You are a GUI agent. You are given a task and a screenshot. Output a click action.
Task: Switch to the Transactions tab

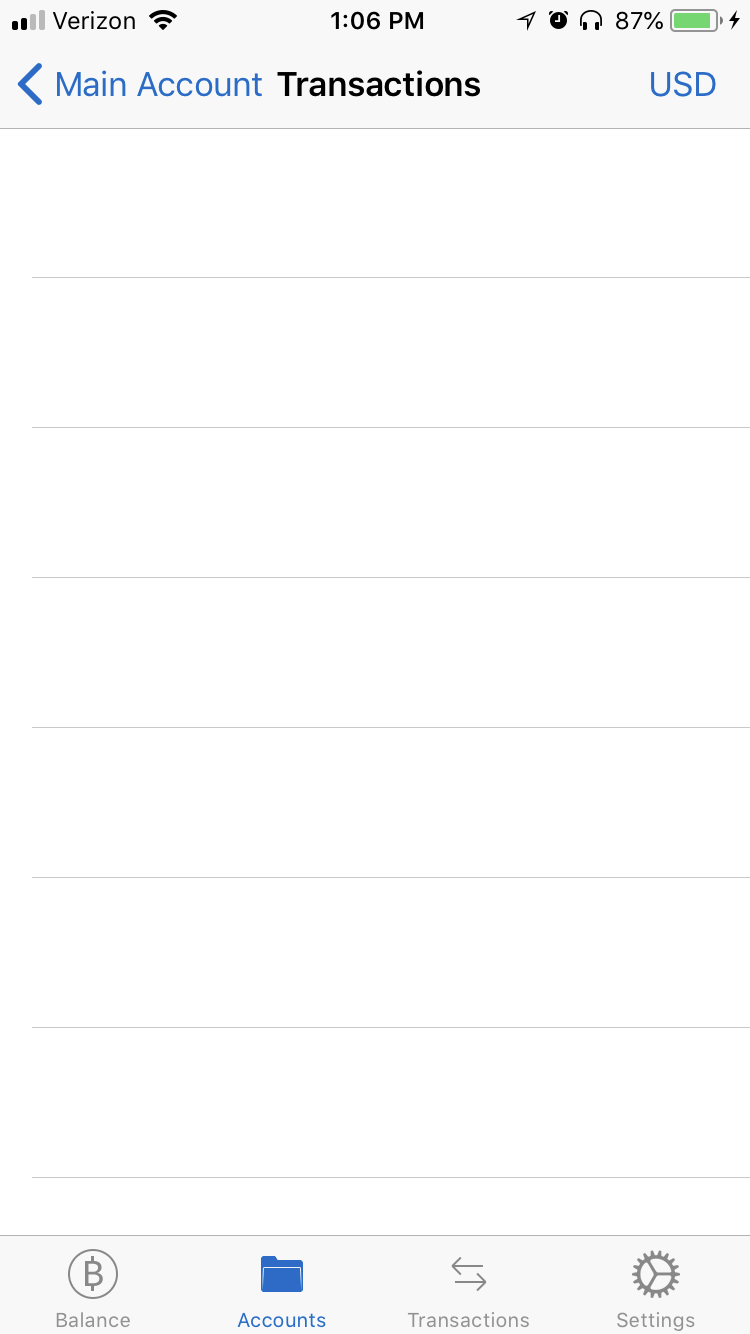[469, 1288]
